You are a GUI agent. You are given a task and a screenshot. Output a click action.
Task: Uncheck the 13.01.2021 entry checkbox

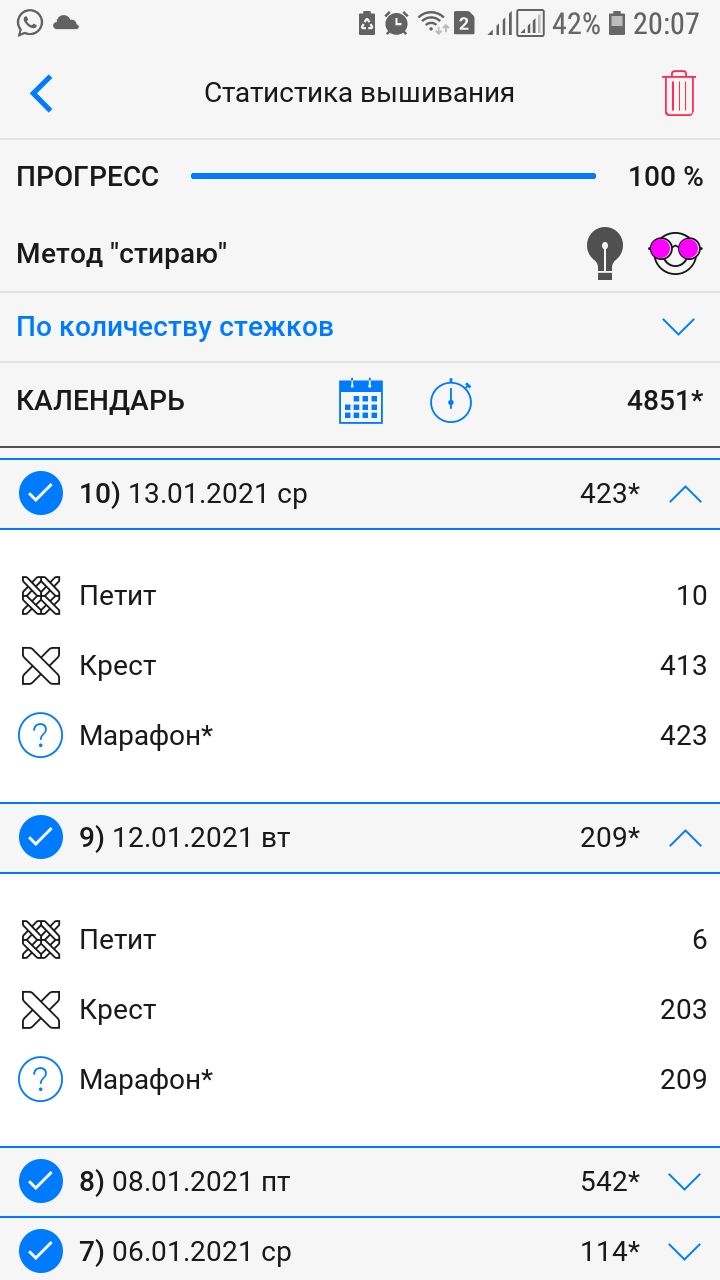click(x=41, y=494)
